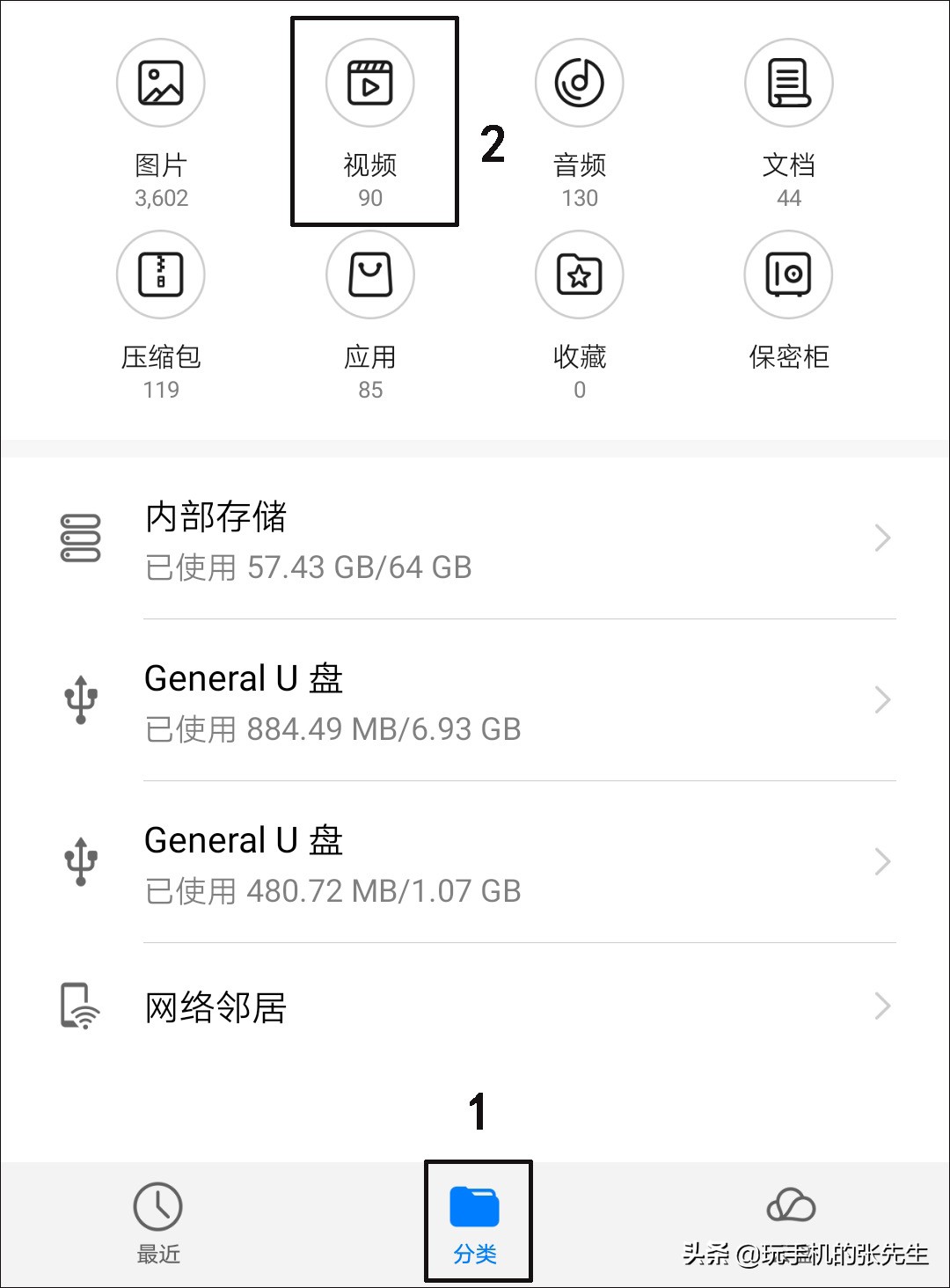Open the 收藏 (Favorites) folder icon
Image resolution: width=950 pixels, height=1288 pixels.
579,274
